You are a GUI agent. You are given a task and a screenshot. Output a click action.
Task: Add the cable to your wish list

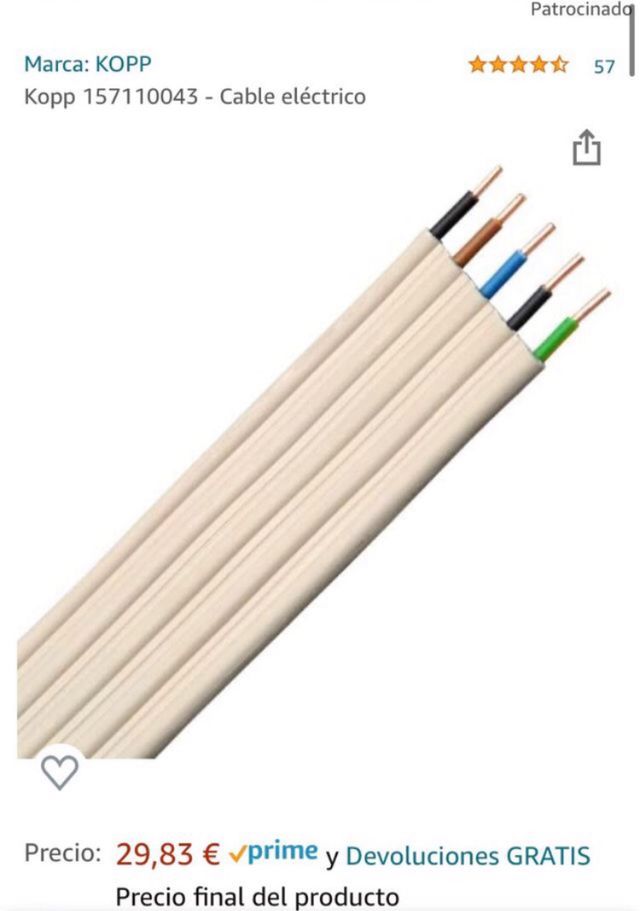(x=60, y=770)
